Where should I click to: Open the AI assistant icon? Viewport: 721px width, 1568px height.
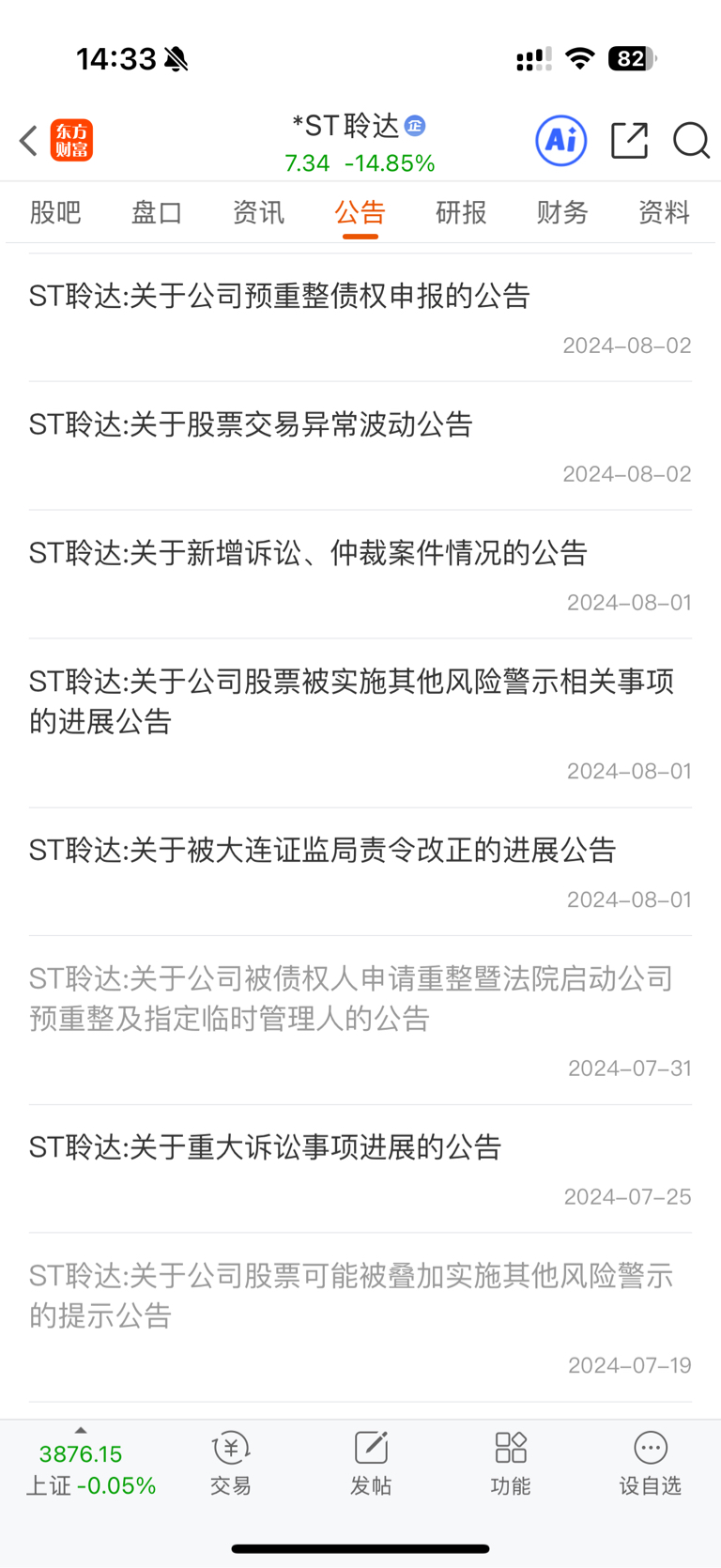tap(560, 141)
